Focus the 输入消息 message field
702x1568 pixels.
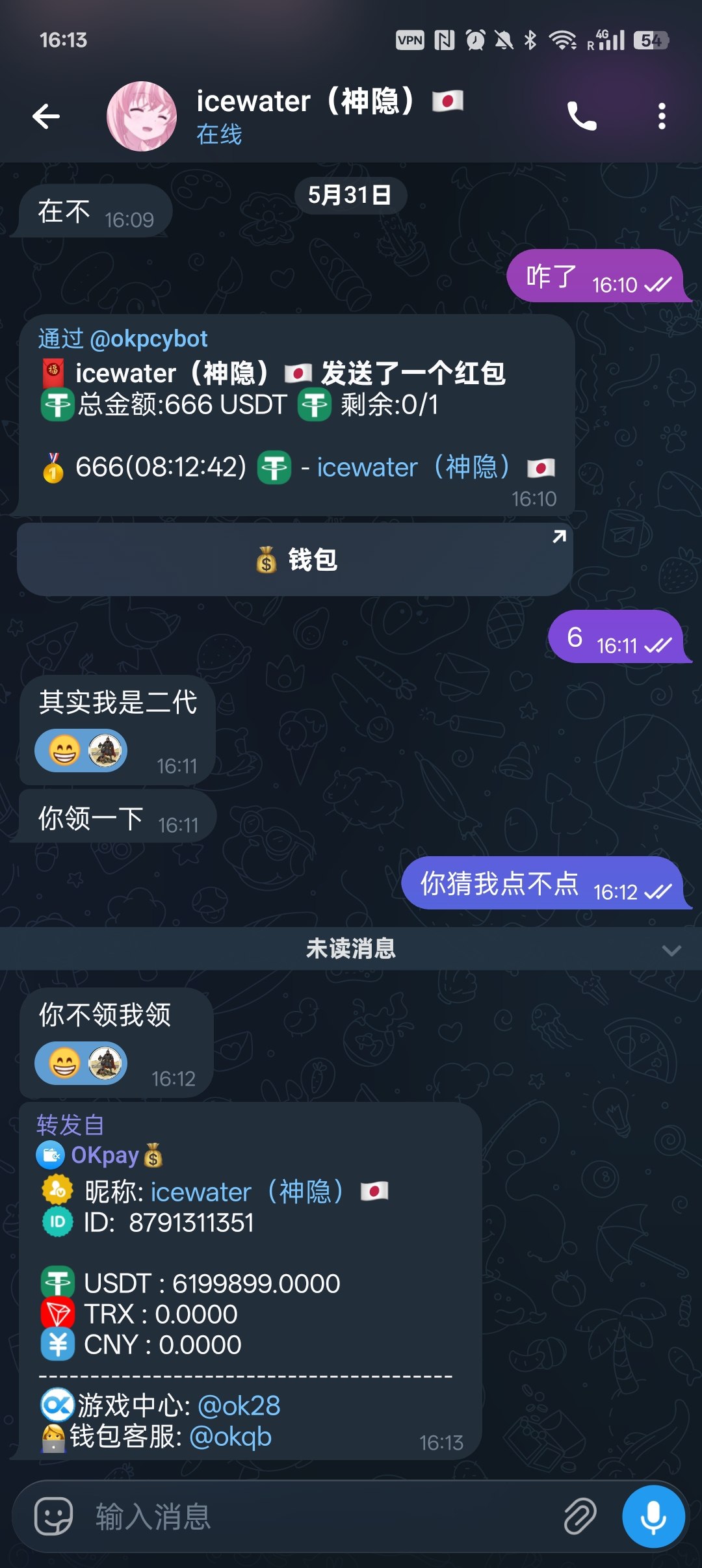pos(318,1517)
